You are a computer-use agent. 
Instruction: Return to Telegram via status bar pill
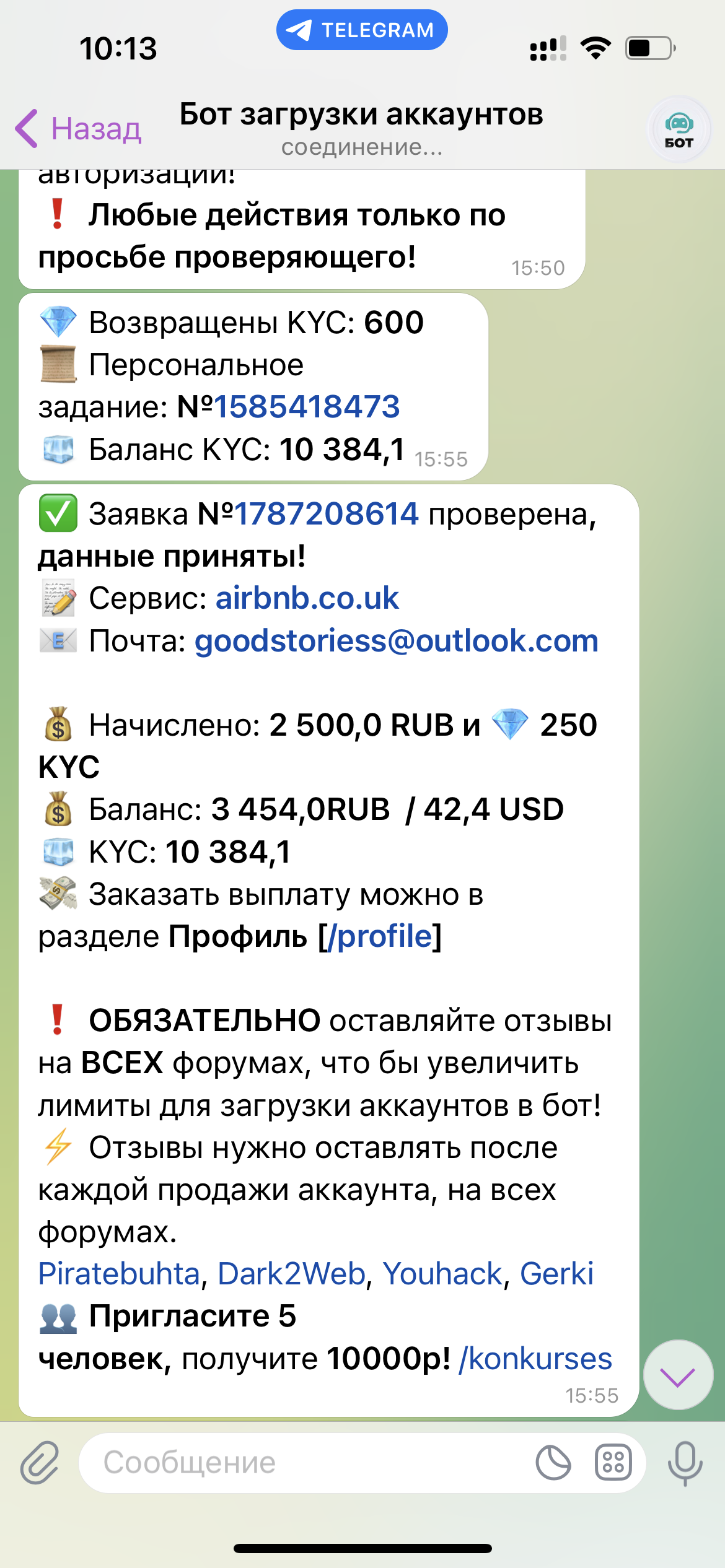click(x=362, y=30)
